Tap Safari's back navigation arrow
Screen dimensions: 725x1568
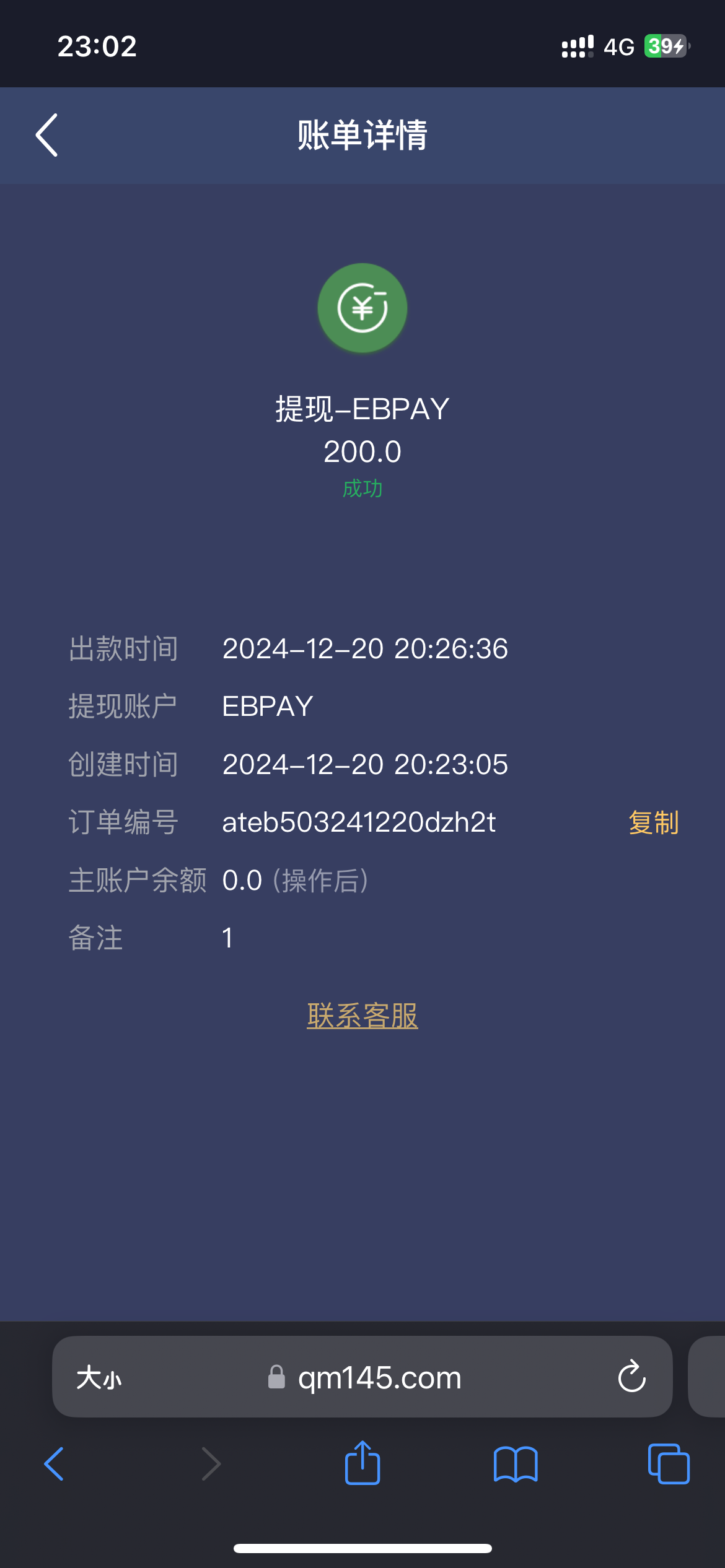point(54,1464)
